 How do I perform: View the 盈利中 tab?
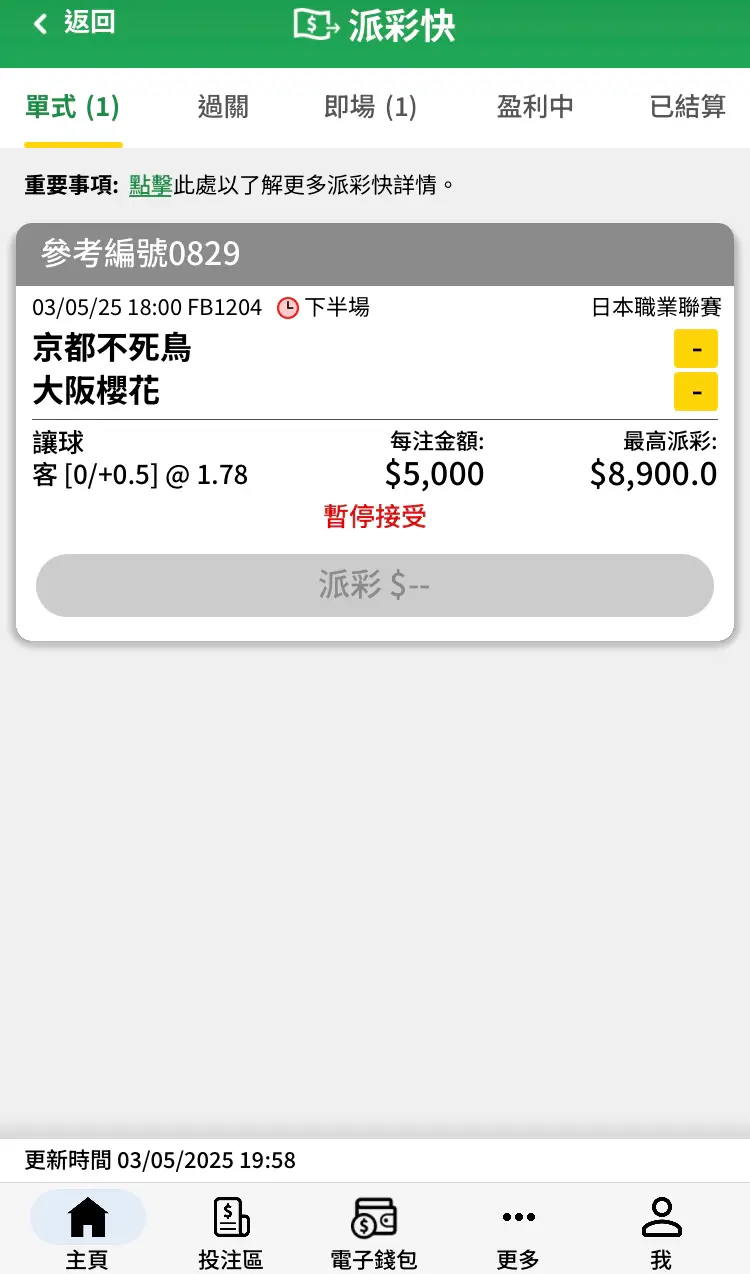(536, 107)
